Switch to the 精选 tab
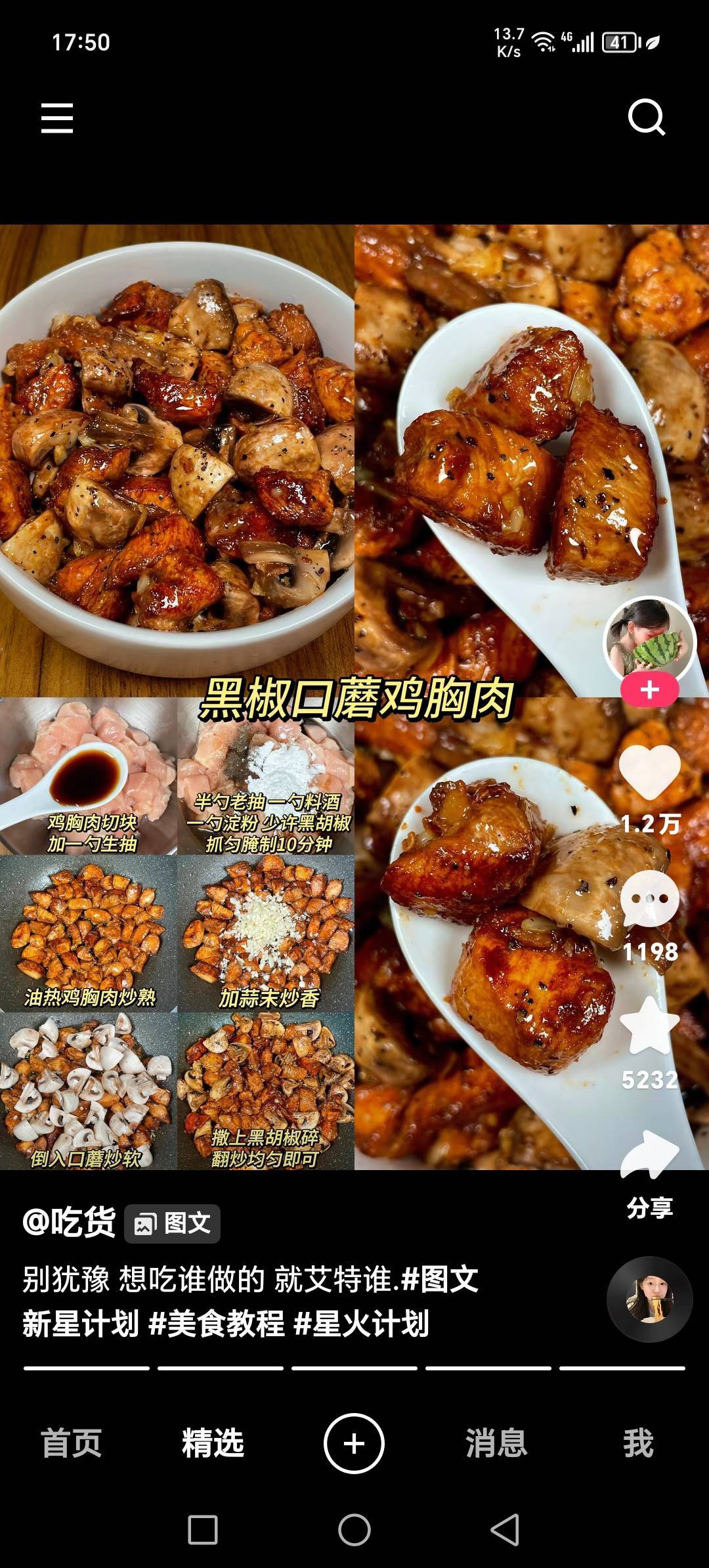This screenshot has width=709, height=1568. [x=213, y=1443]
